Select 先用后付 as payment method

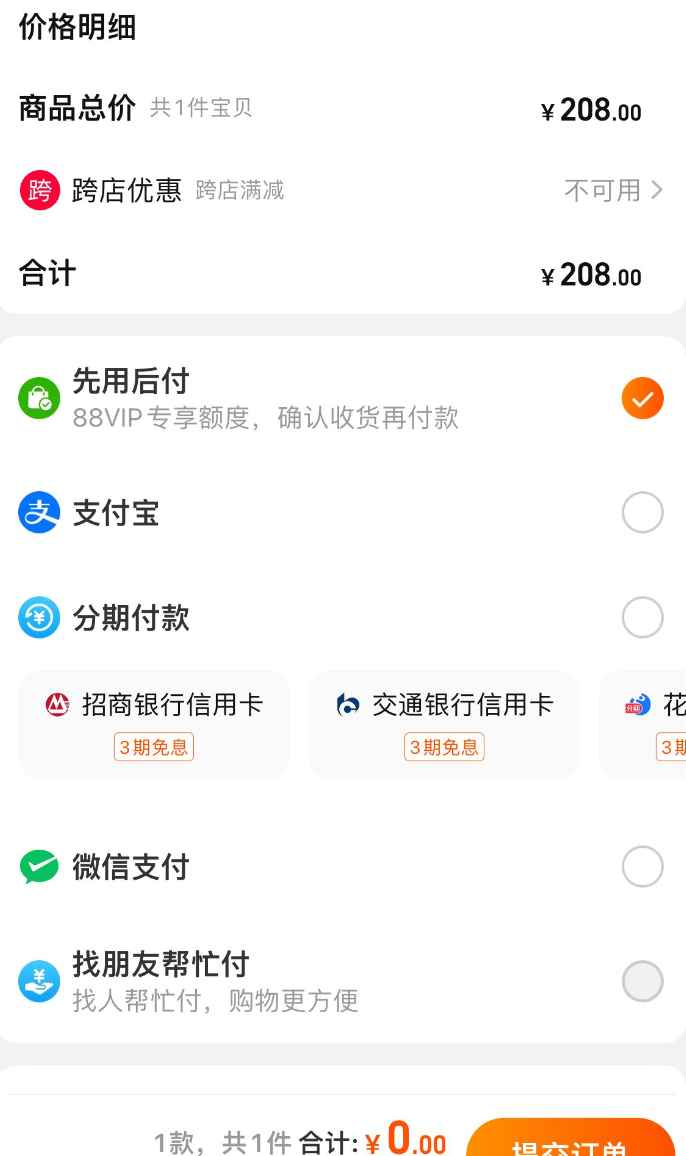tap(642, 399)
